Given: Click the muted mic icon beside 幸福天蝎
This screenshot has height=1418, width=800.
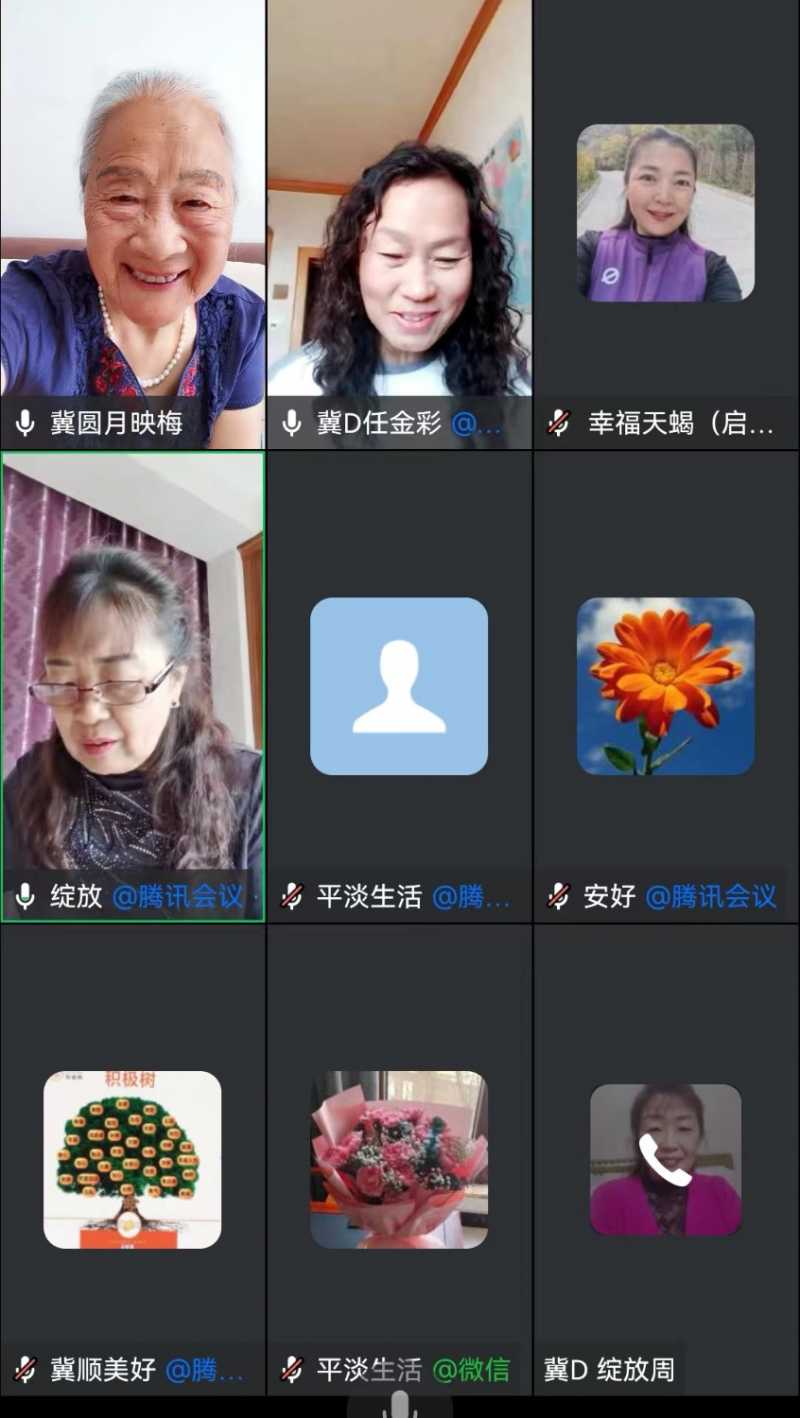Looking at the screenshot, I should [x=556, y=424].
